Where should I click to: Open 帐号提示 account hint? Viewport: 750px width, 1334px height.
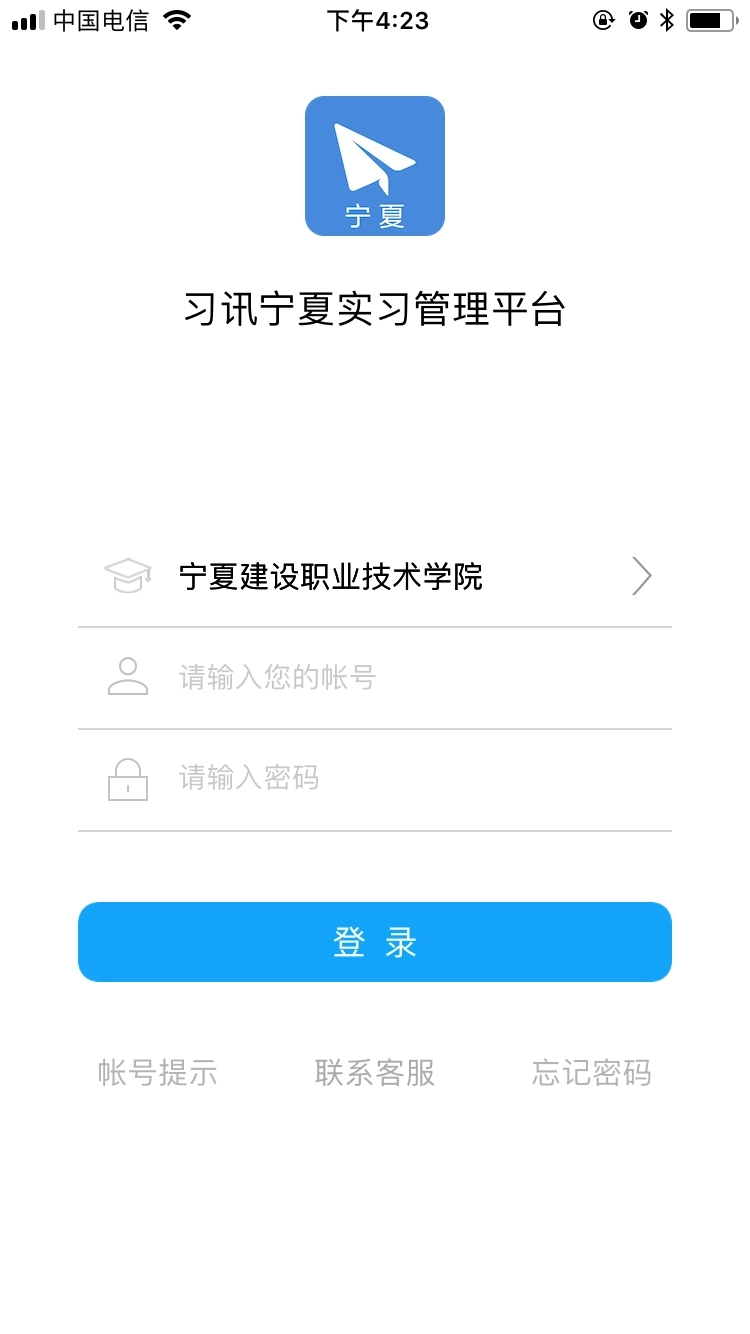[158, 1073]
